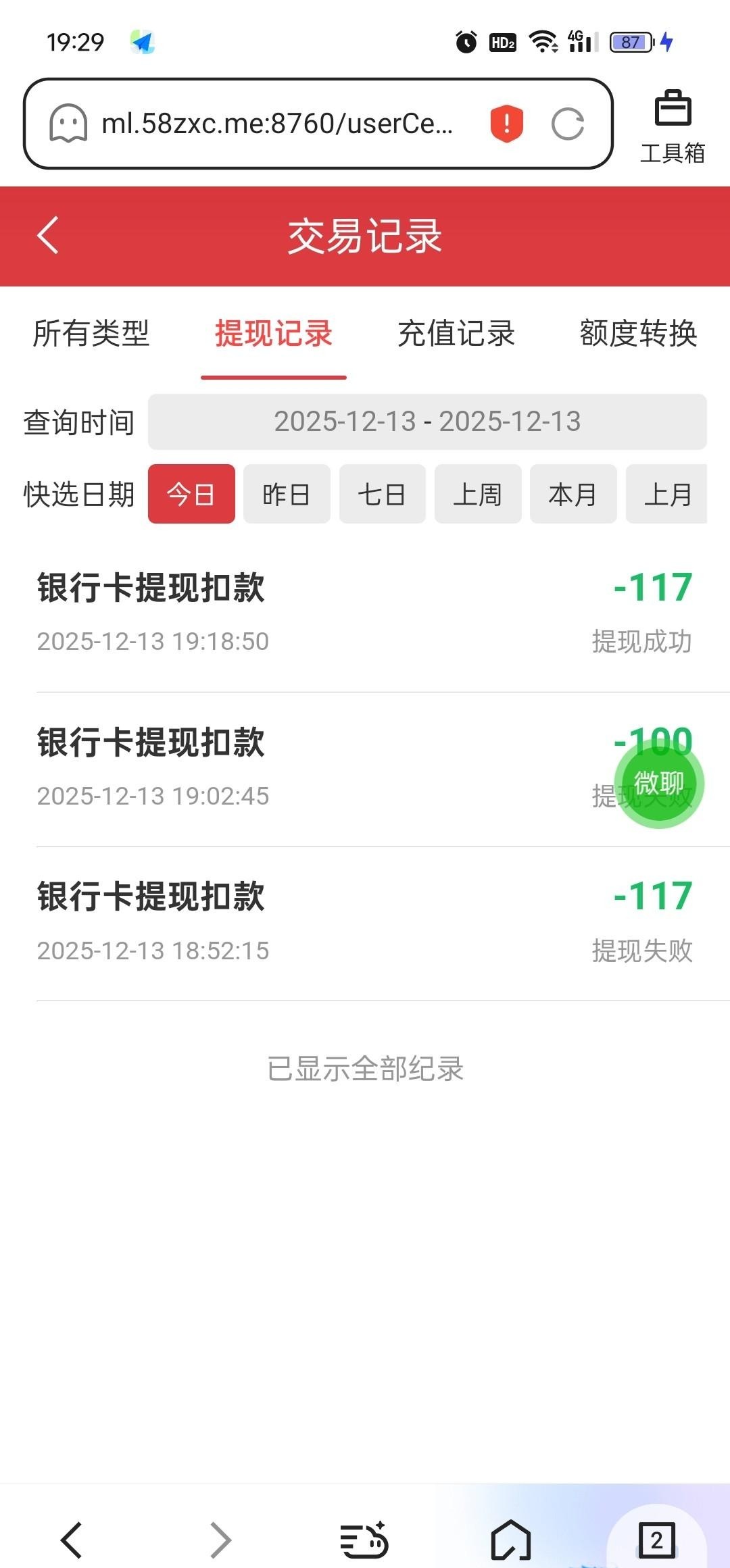Show records for 本月
730x1568 pixels.
click(x=573, y=494)
